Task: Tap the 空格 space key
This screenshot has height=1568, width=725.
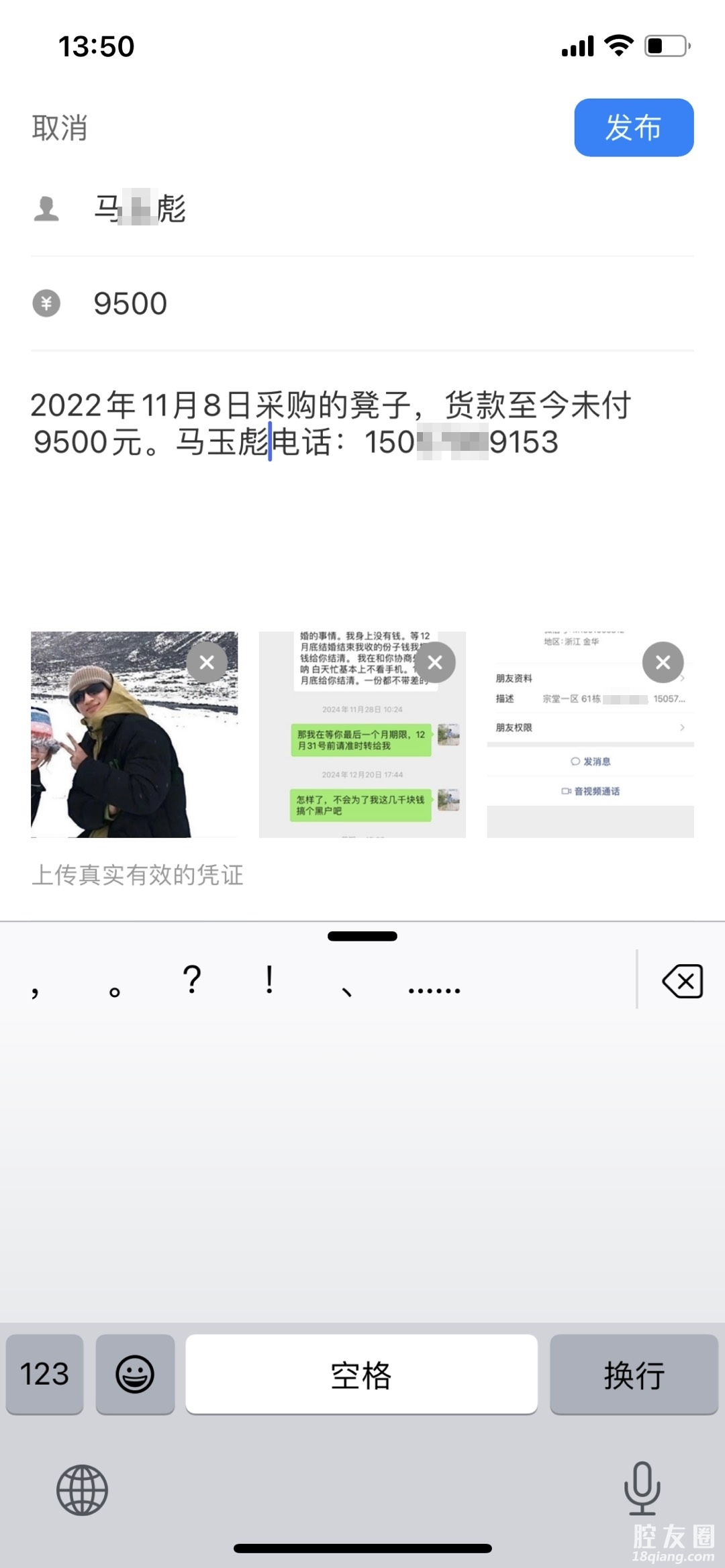Action: [x=361, y=1373]
